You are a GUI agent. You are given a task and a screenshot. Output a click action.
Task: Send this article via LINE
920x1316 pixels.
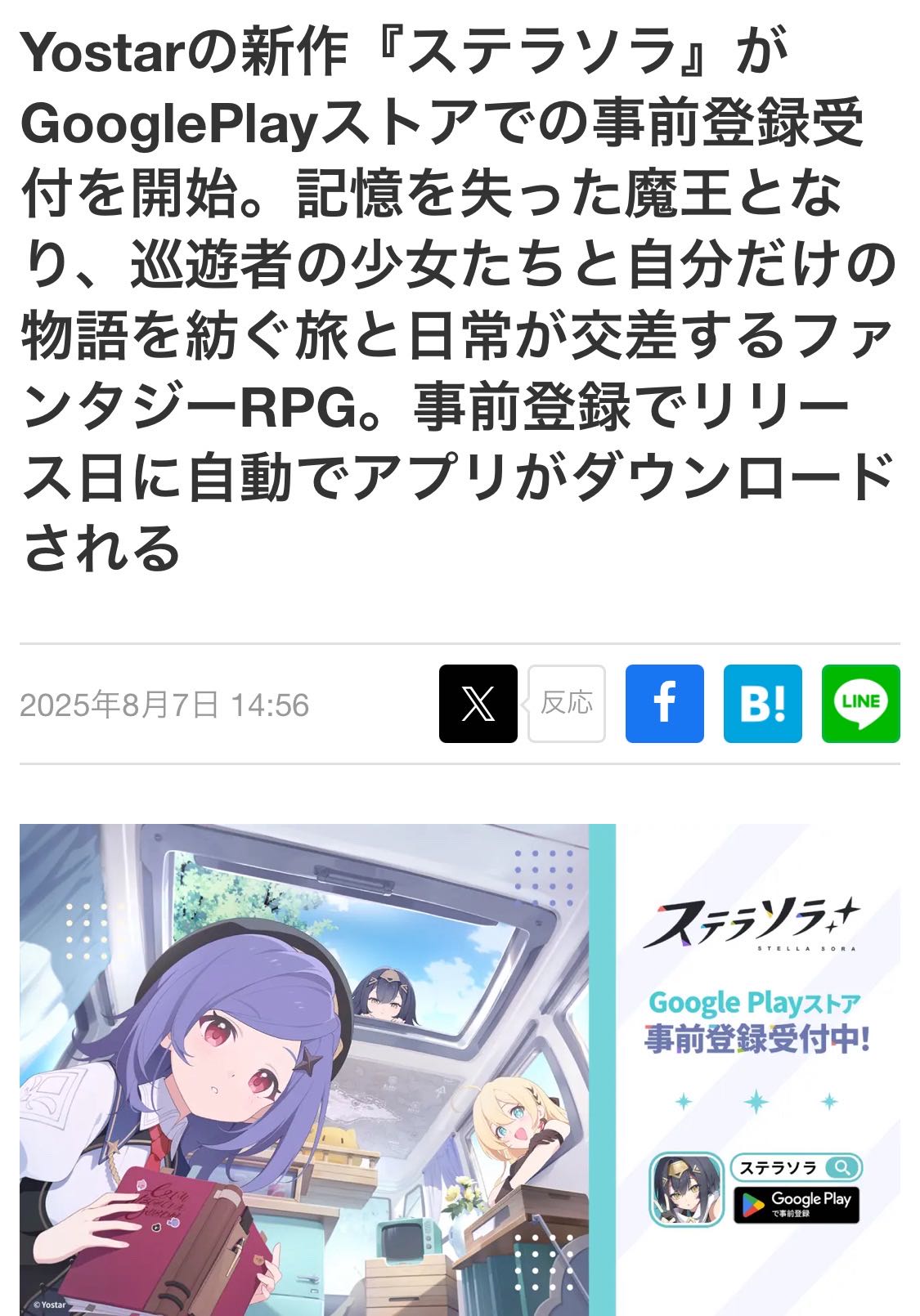pos(860,704)
